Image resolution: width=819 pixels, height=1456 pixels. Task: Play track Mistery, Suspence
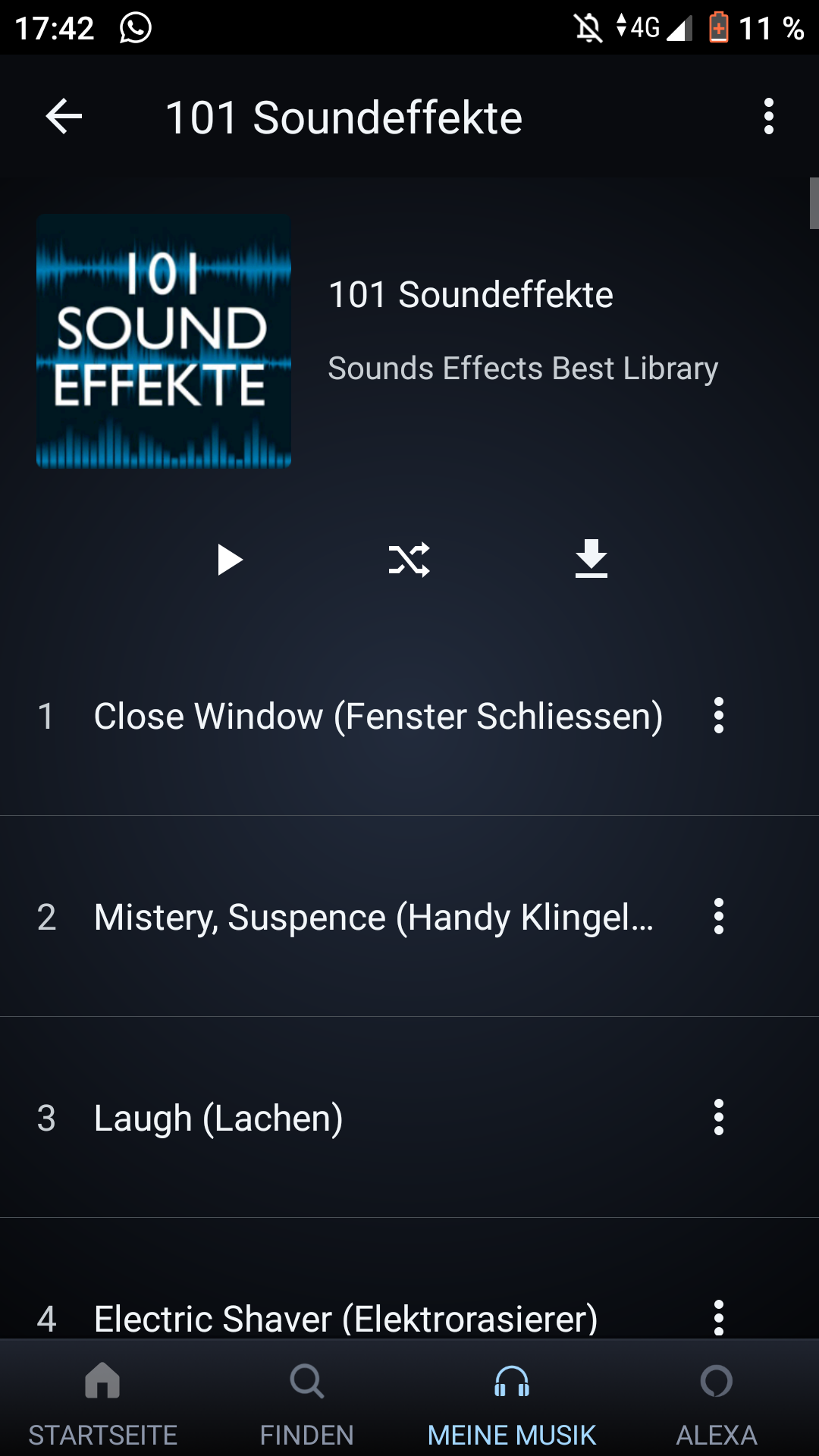coord(373,917)
